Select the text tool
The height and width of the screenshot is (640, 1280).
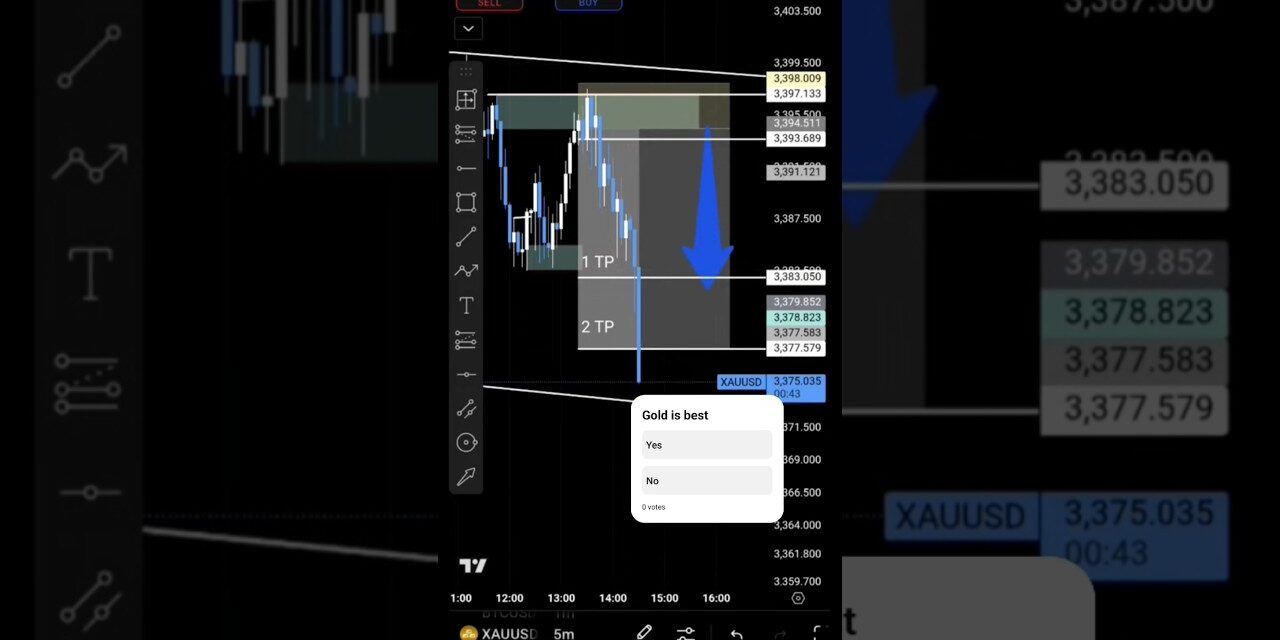tap(466, 306)
